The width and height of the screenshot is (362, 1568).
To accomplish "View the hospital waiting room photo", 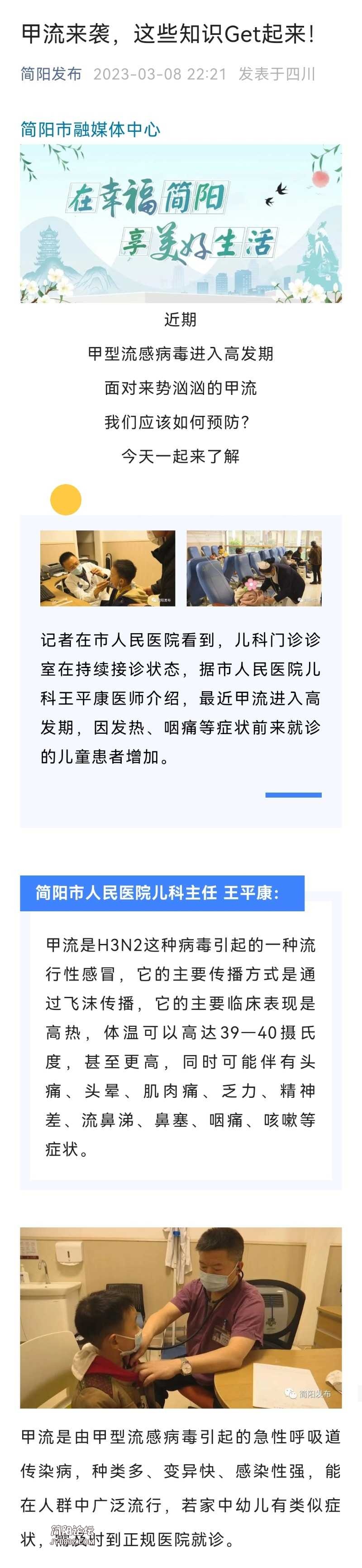I will (x=254, y=568).
